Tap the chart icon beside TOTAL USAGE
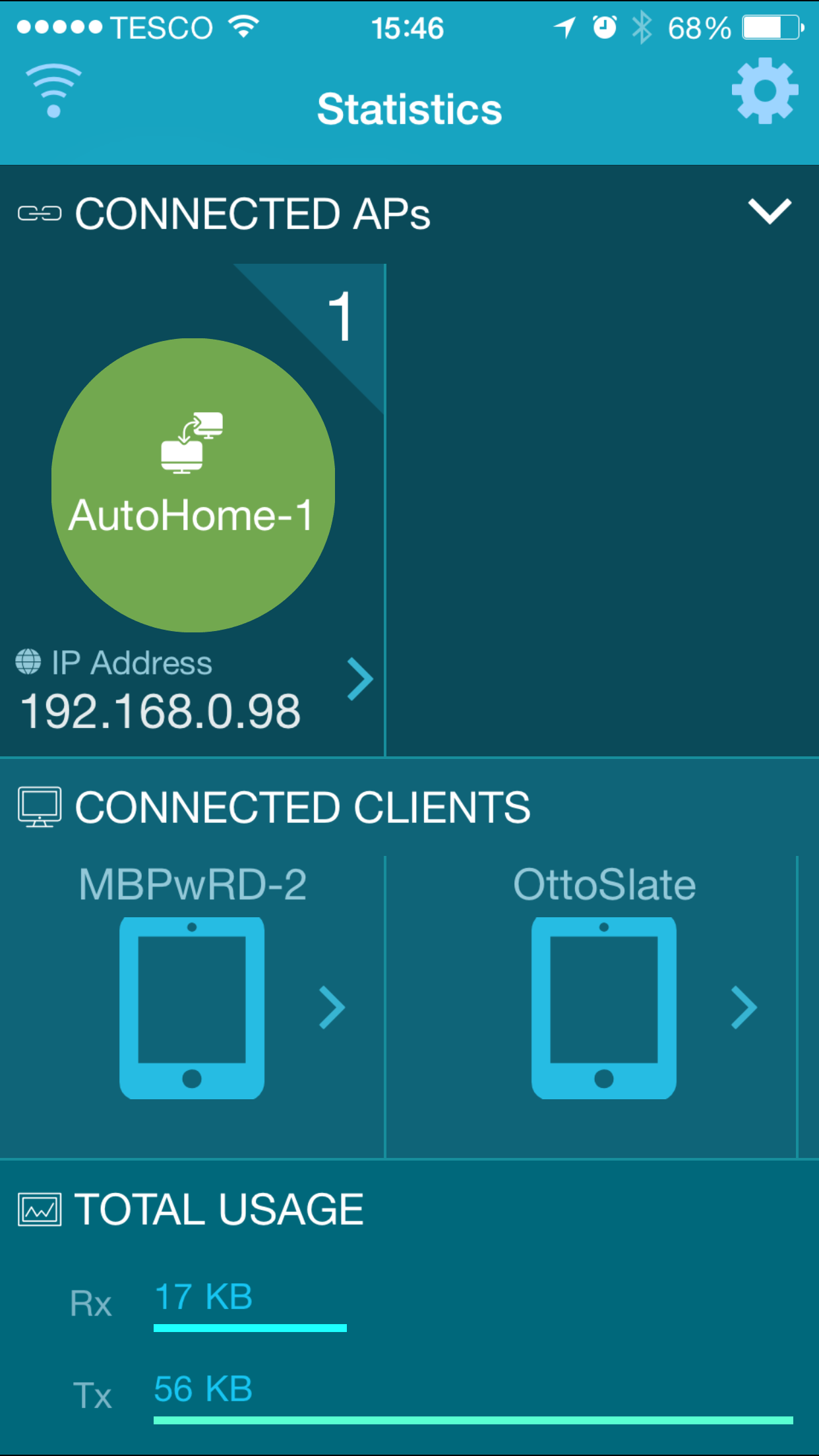This screenshot has height=1456, width=819. point(38,1208)
